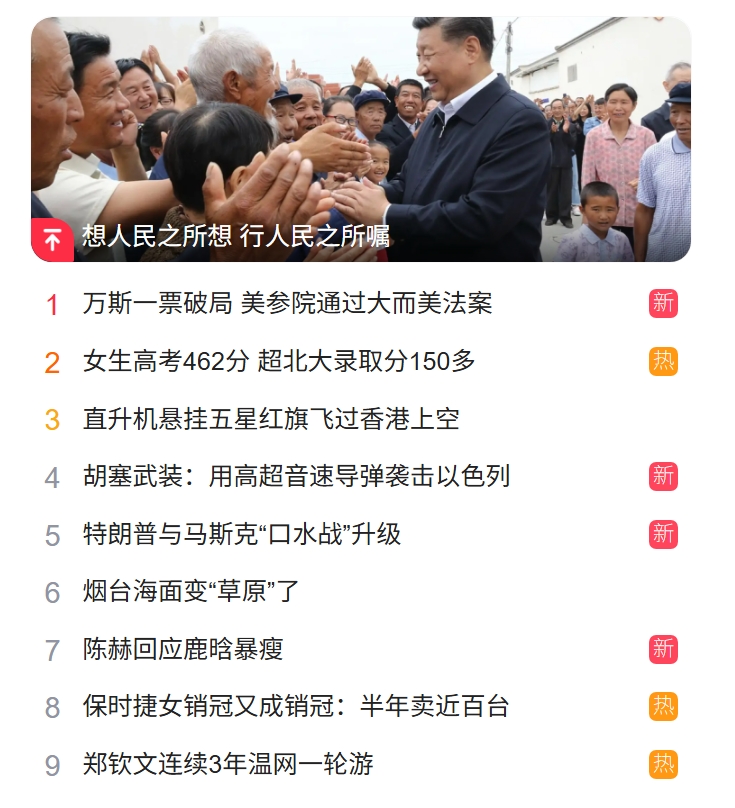
Task: View 郑钦文连续3年温网一轮游
Action: click(x=228, y=765)
